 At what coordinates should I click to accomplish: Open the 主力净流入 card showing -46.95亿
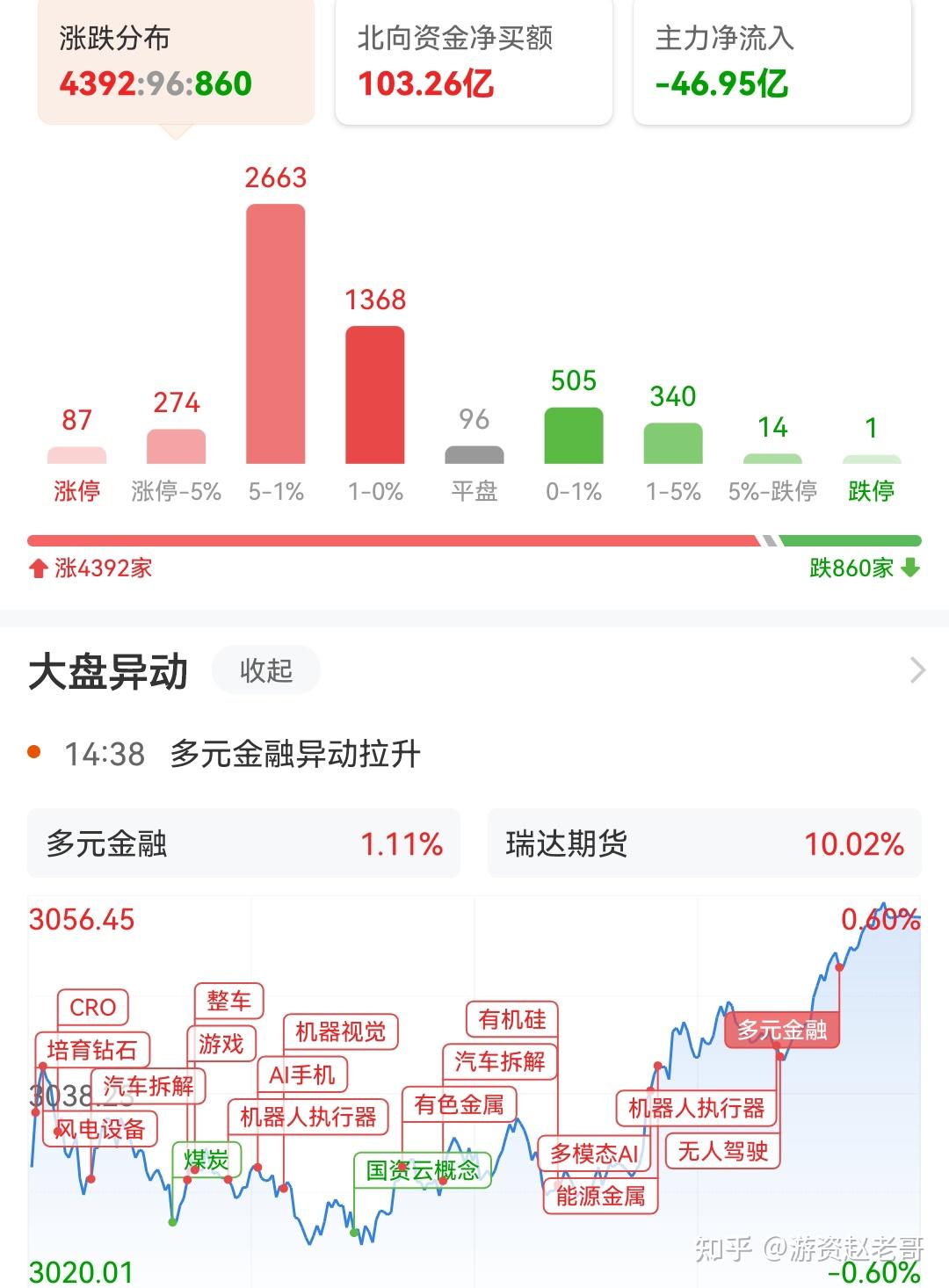coord(772,62)
